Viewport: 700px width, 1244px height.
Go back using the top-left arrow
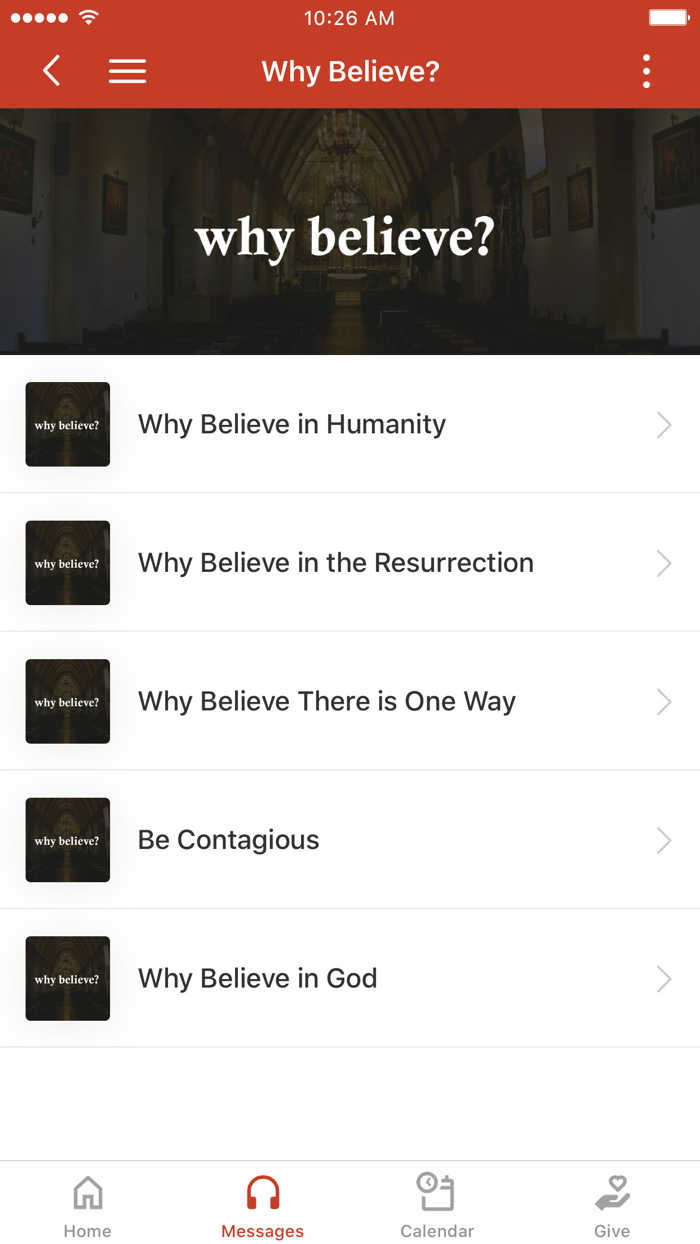52,71
